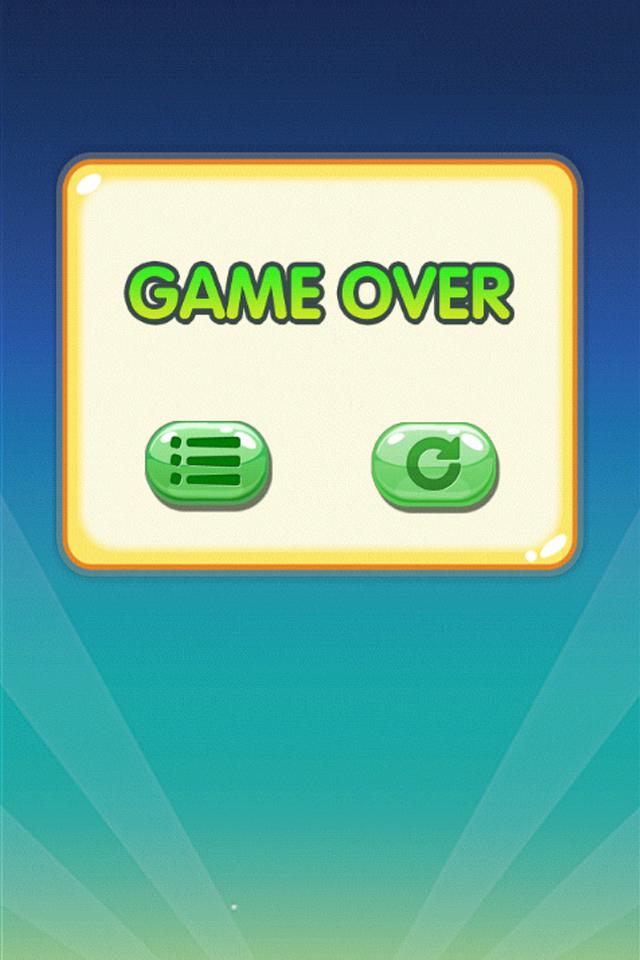Restart the game with the replay button
The width and height of the screenshot is (640, 960).
[x=433, y=464]
